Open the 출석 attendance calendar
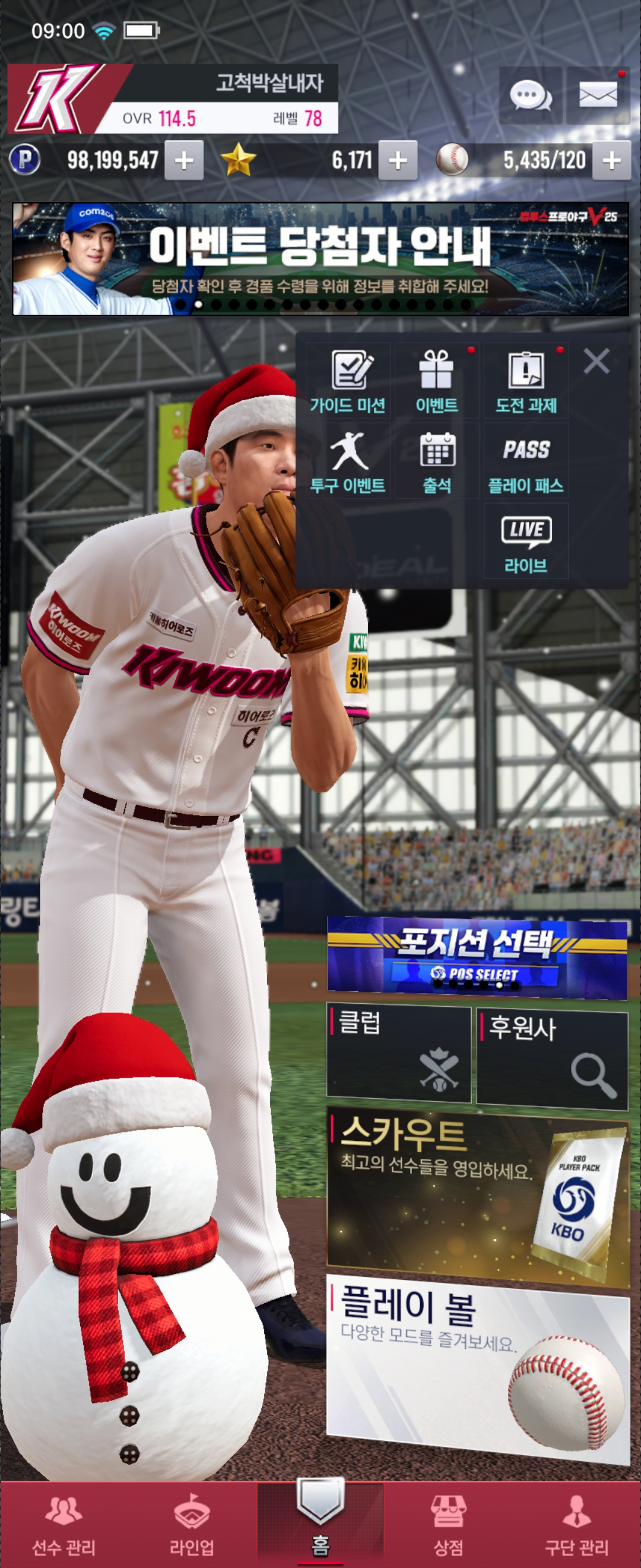 [437, 461]
